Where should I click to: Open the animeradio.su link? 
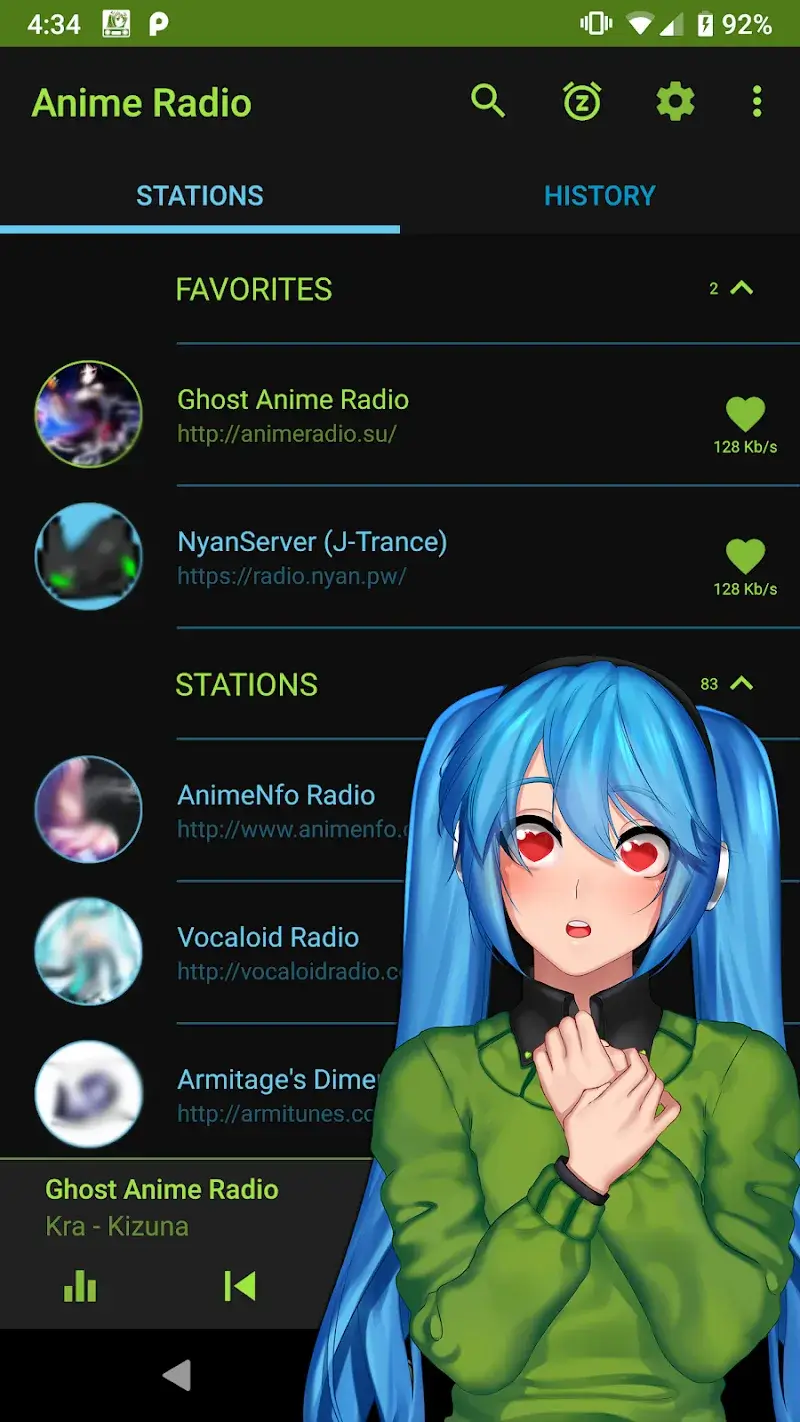point(287,433)
